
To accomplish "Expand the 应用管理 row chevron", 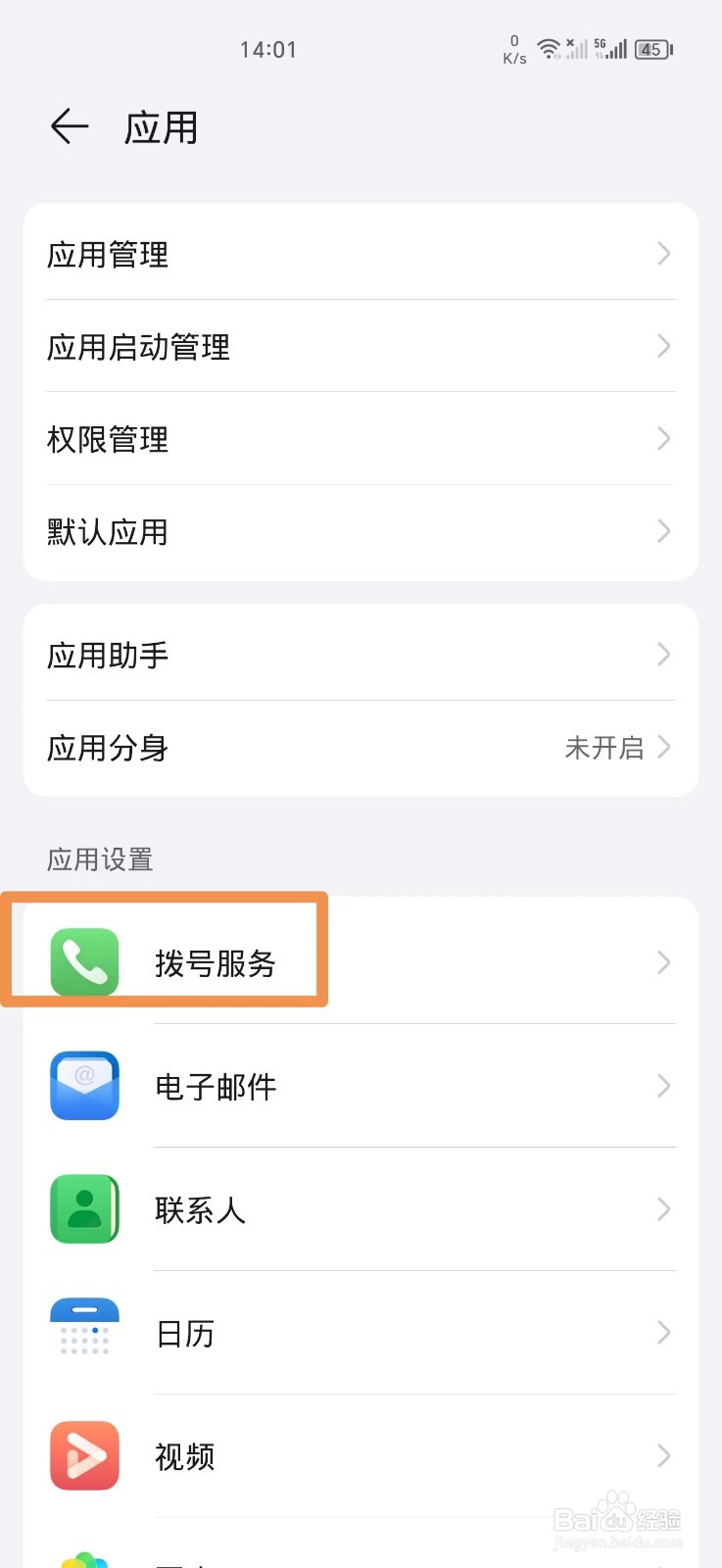I will pyautogui.click(x=662, y=254).
